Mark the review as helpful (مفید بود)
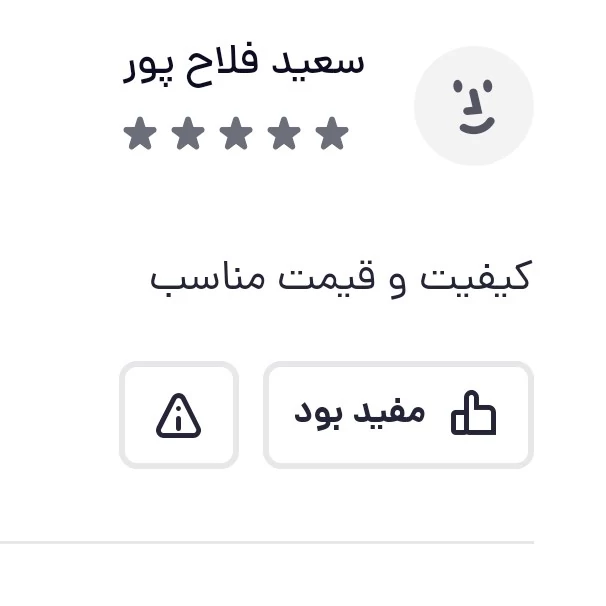The image size is (606, 606). 398,414
